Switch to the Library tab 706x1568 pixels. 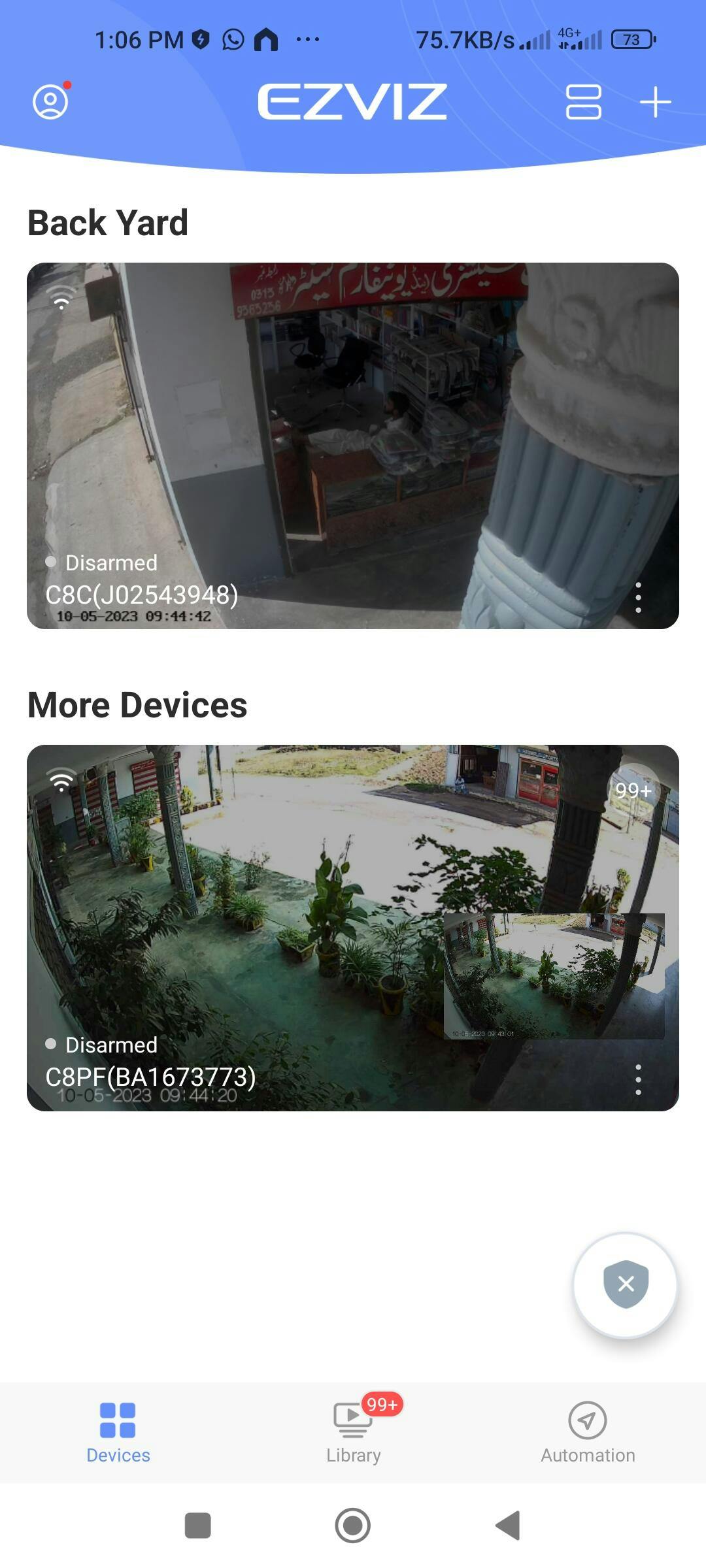pyautogui.click(x=354, y=1431)
